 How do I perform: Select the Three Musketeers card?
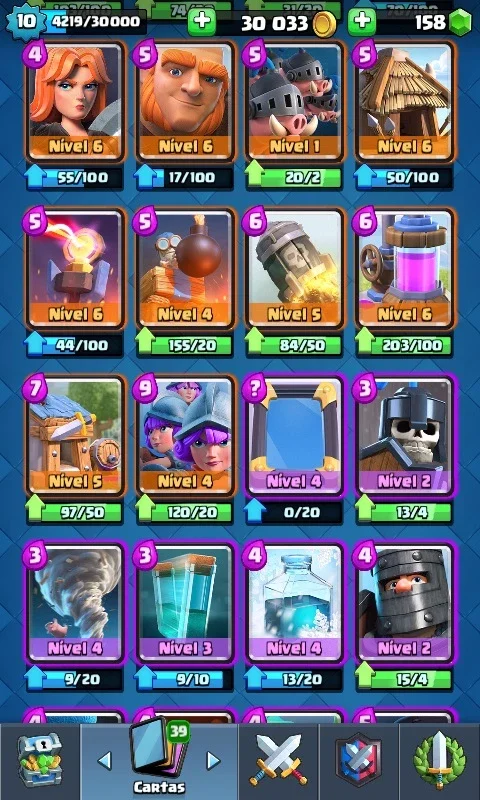coord(185,436)
